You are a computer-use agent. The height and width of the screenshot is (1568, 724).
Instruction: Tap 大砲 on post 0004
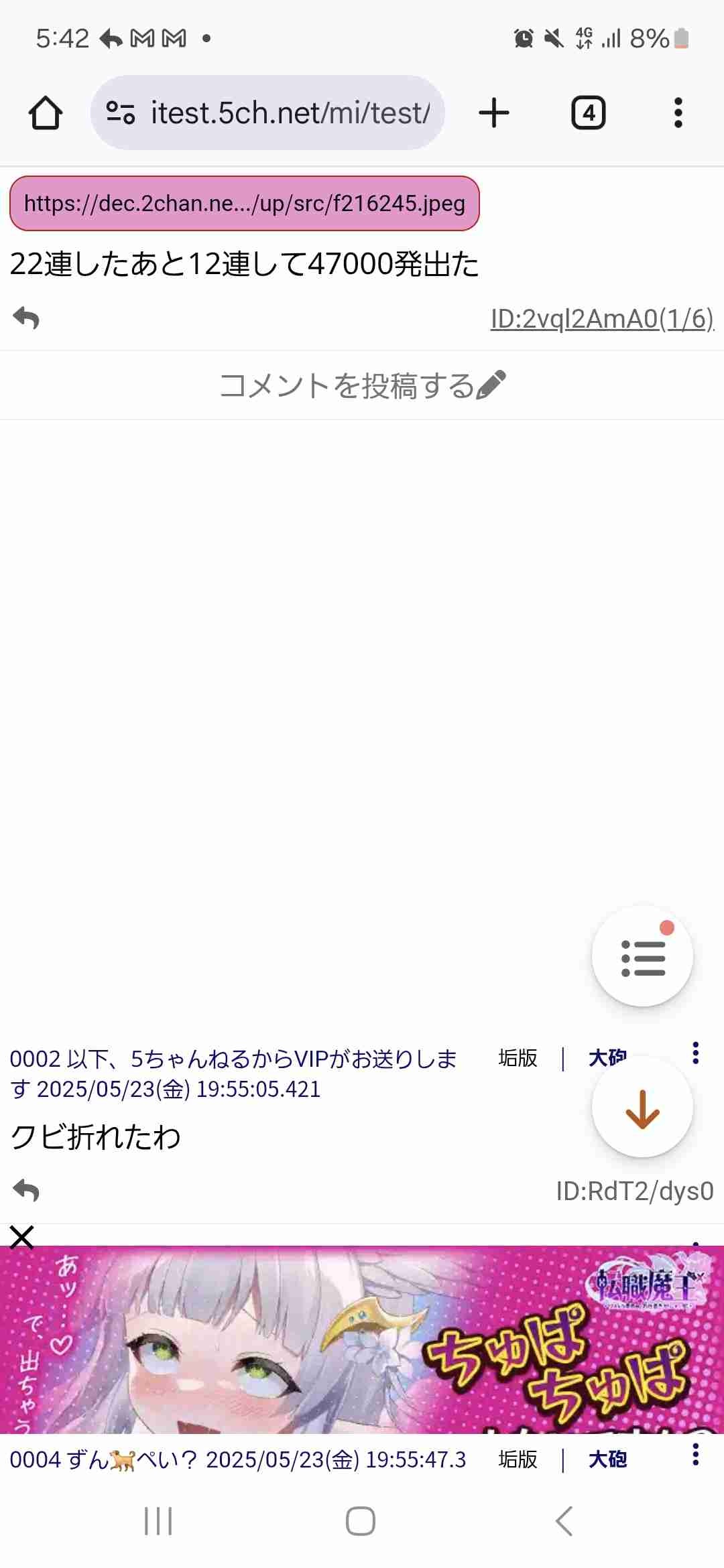607,1459
